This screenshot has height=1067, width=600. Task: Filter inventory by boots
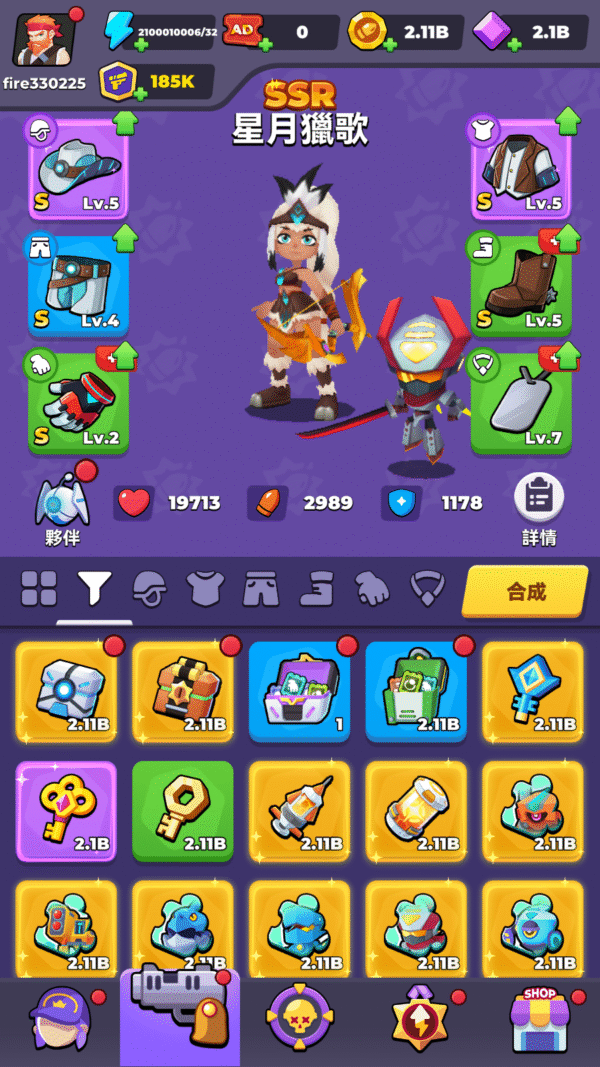tap(316, 589)
